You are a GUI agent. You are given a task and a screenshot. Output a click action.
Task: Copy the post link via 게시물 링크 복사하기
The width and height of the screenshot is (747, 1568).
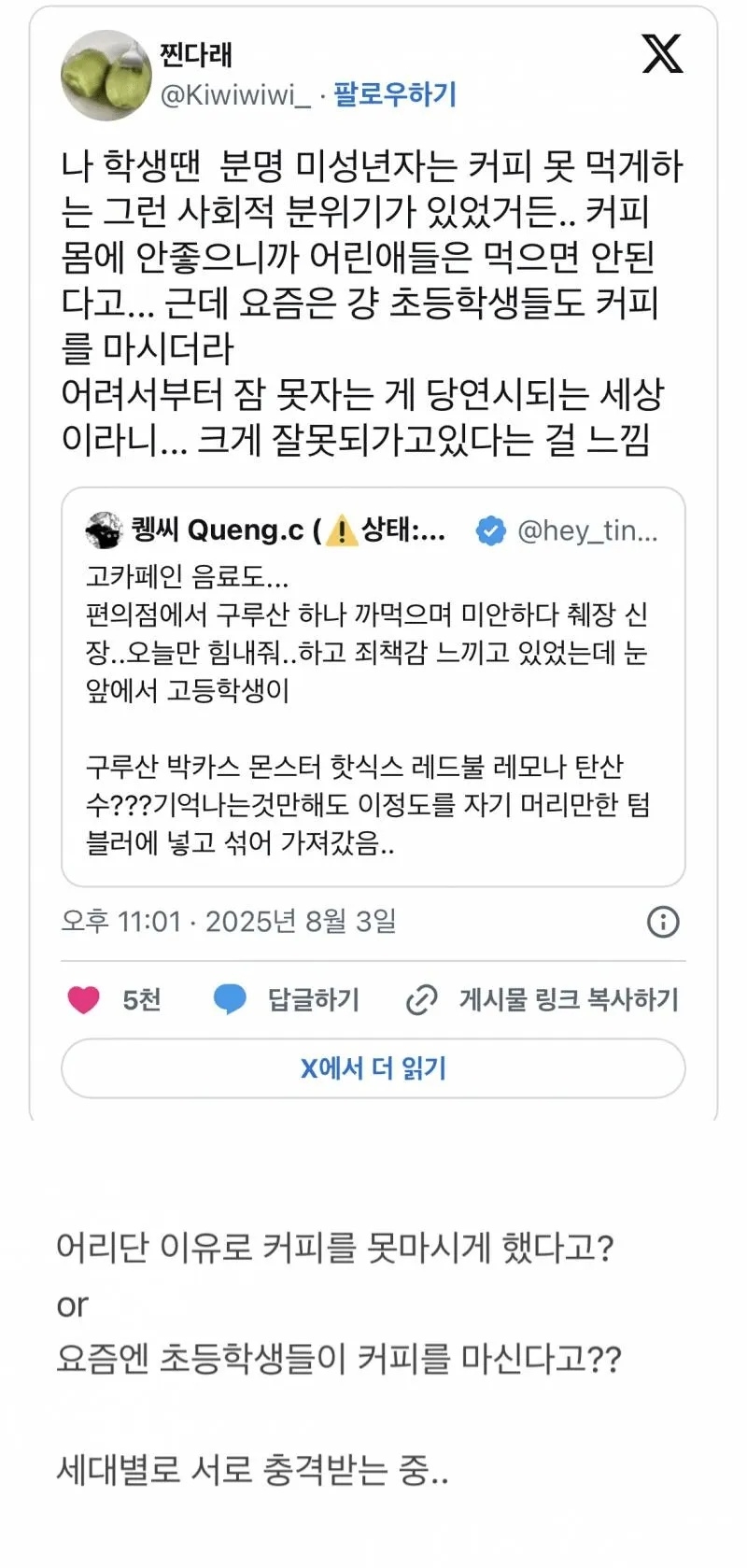pyautogui.click(x=543, y=999)
